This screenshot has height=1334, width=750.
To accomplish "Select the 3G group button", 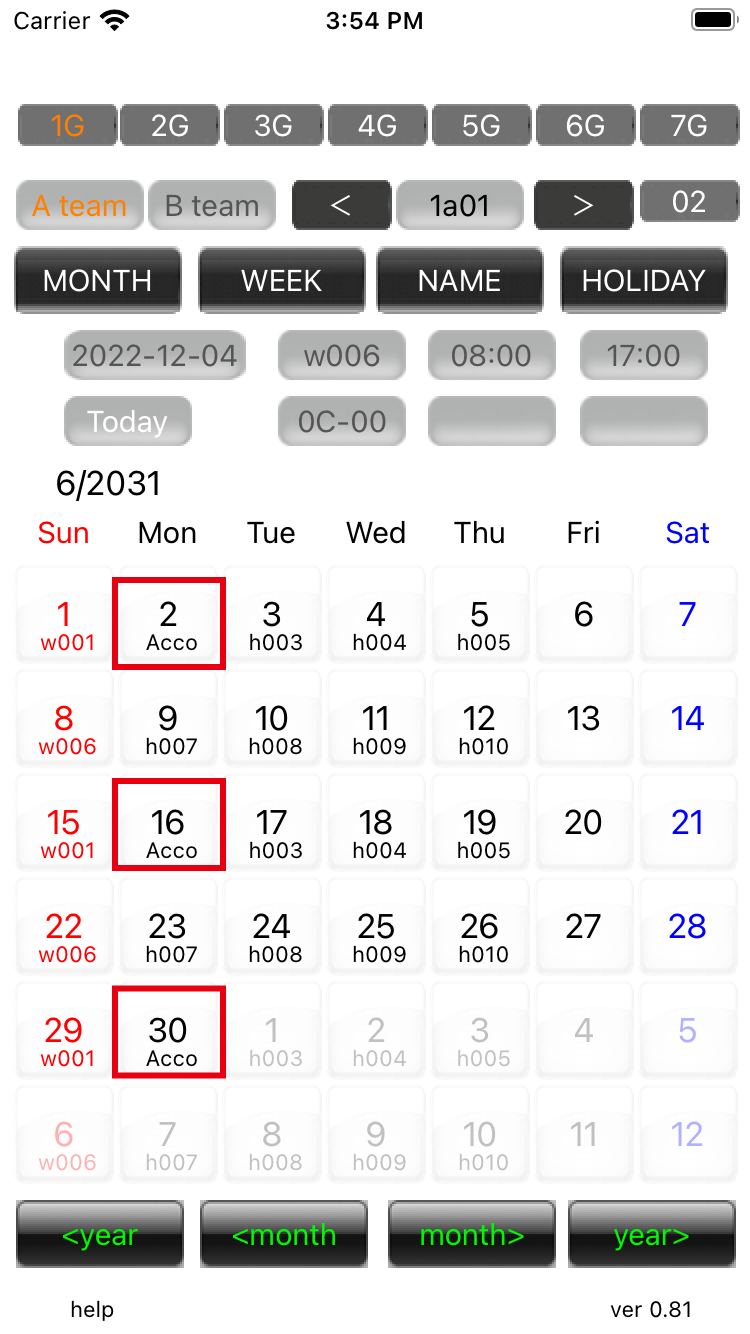I will (273, 126).
